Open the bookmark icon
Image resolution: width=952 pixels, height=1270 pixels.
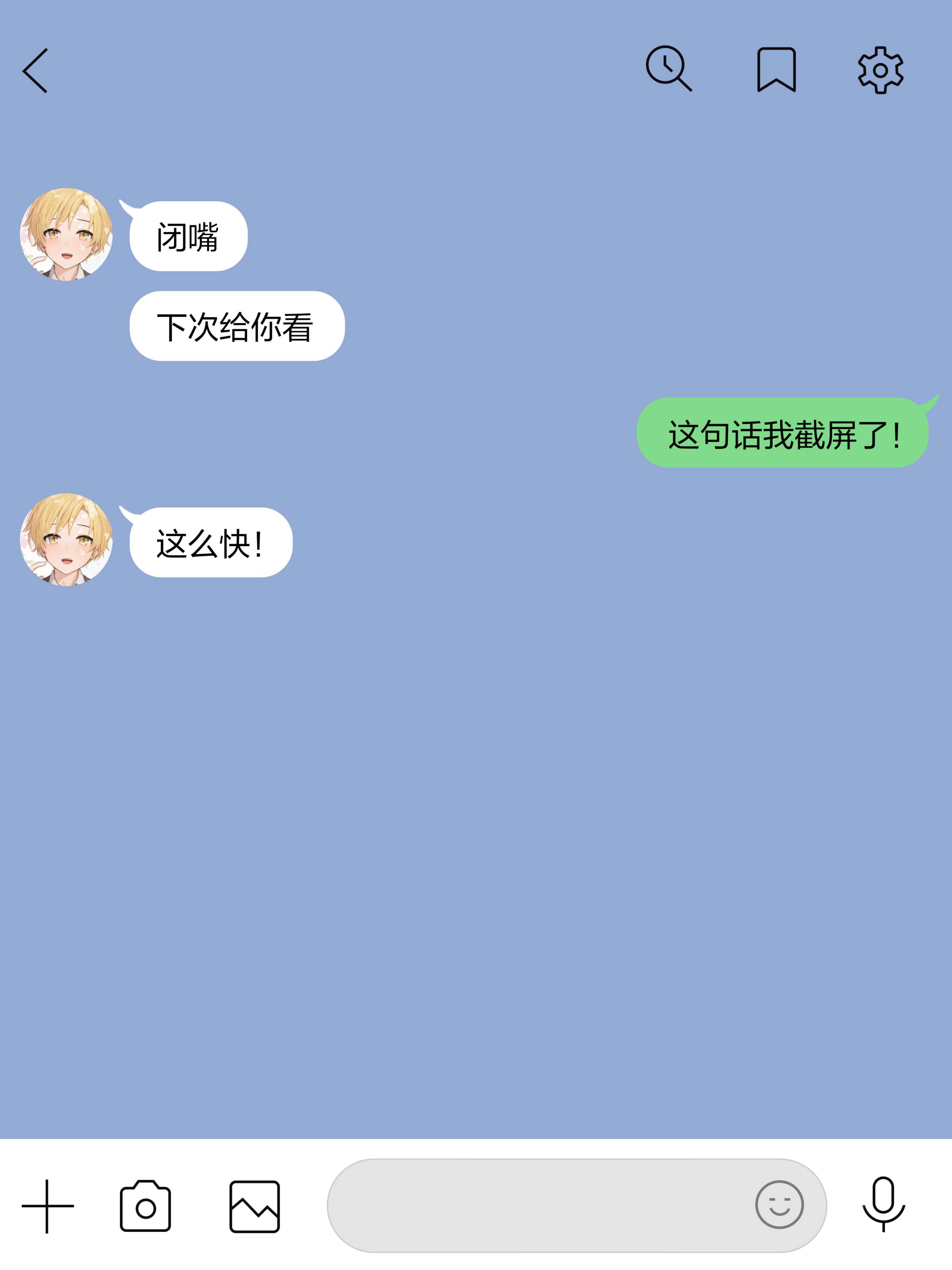776,69
